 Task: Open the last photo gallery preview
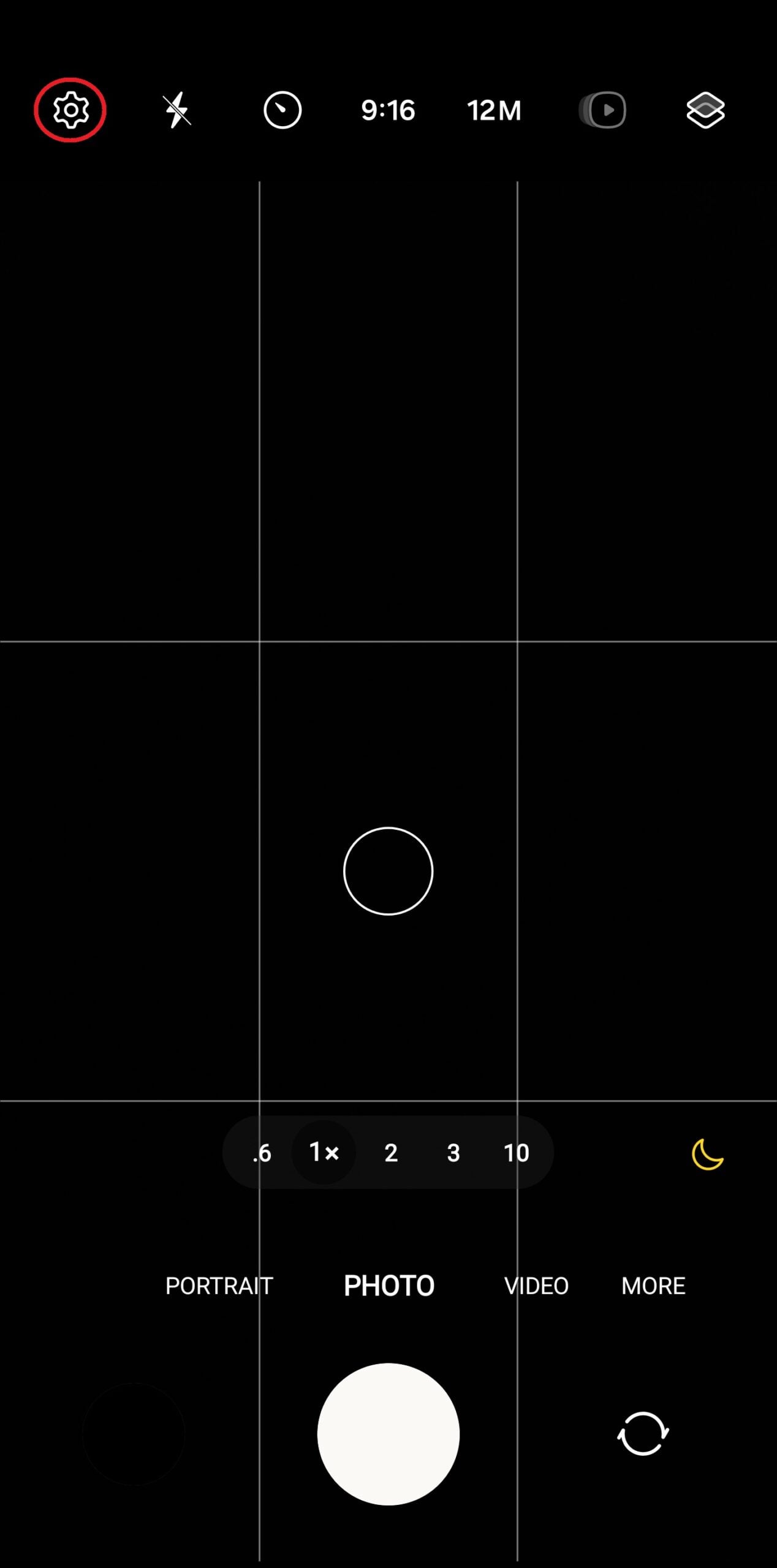click(134, 1434)
